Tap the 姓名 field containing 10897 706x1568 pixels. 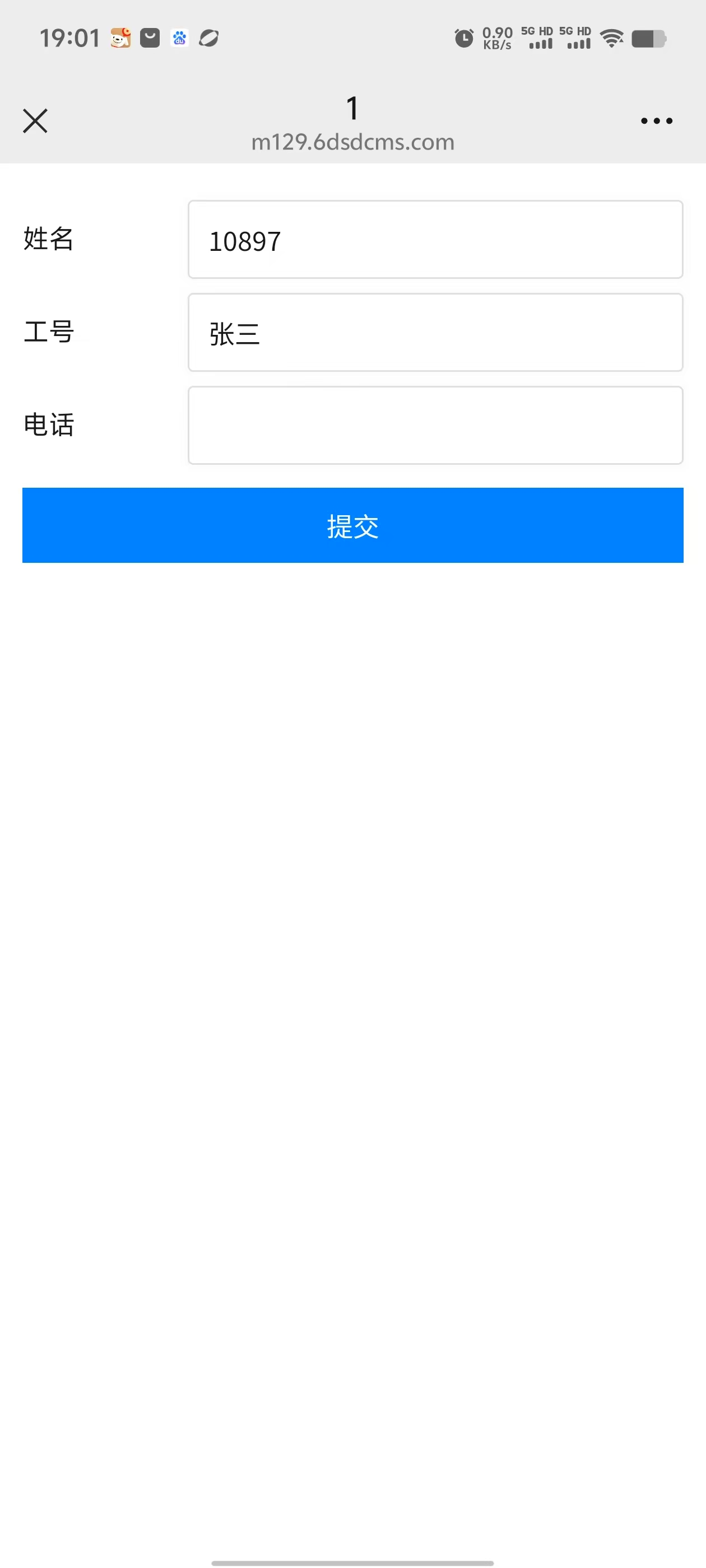tap(435, 239)
